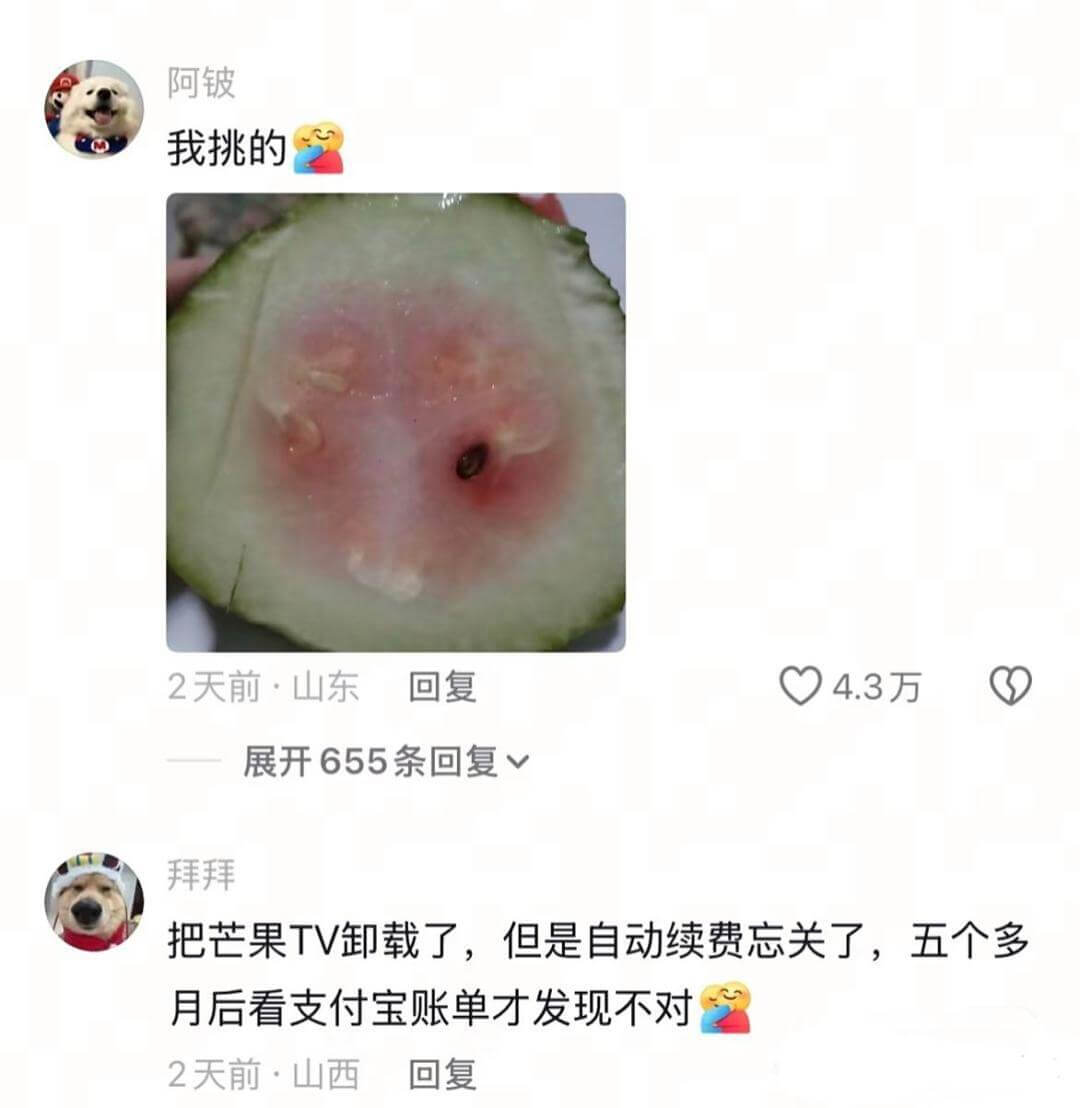The height and width of the screenshot is (1108, 1080).
Task: Click the timestamp 2天前·山东
Action: pos(262,686)
